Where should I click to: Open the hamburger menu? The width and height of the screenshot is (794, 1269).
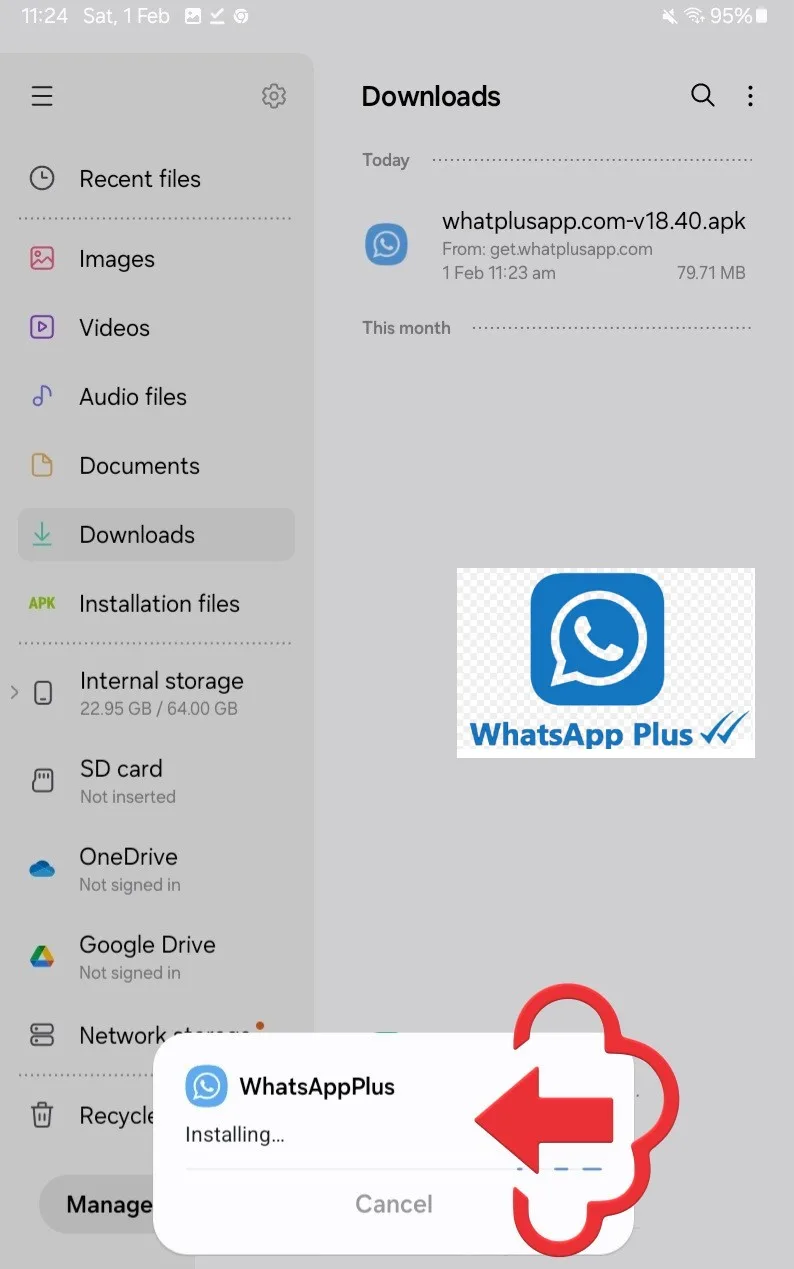click(42, 96)
